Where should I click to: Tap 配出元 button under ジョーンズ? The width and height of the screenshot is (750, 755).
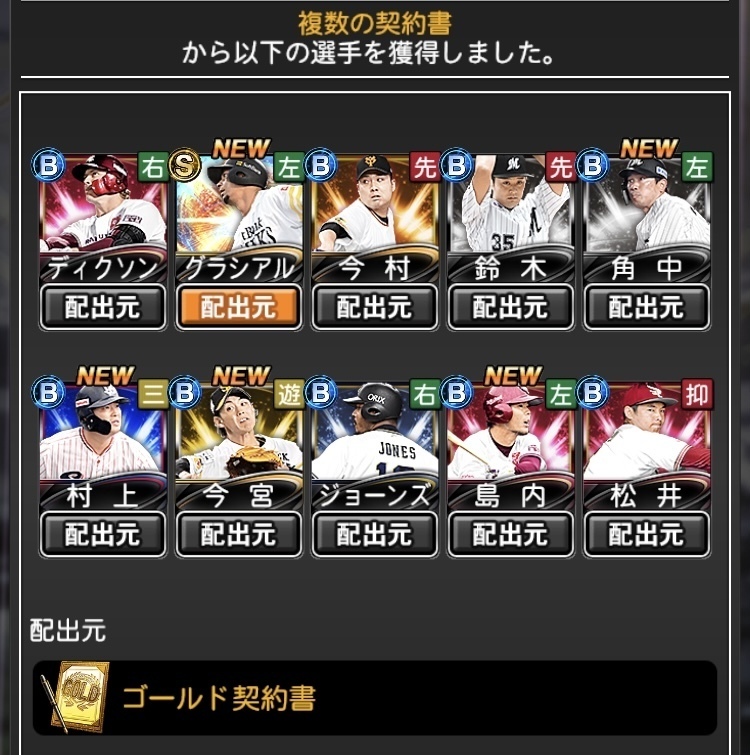click(375, 534)
